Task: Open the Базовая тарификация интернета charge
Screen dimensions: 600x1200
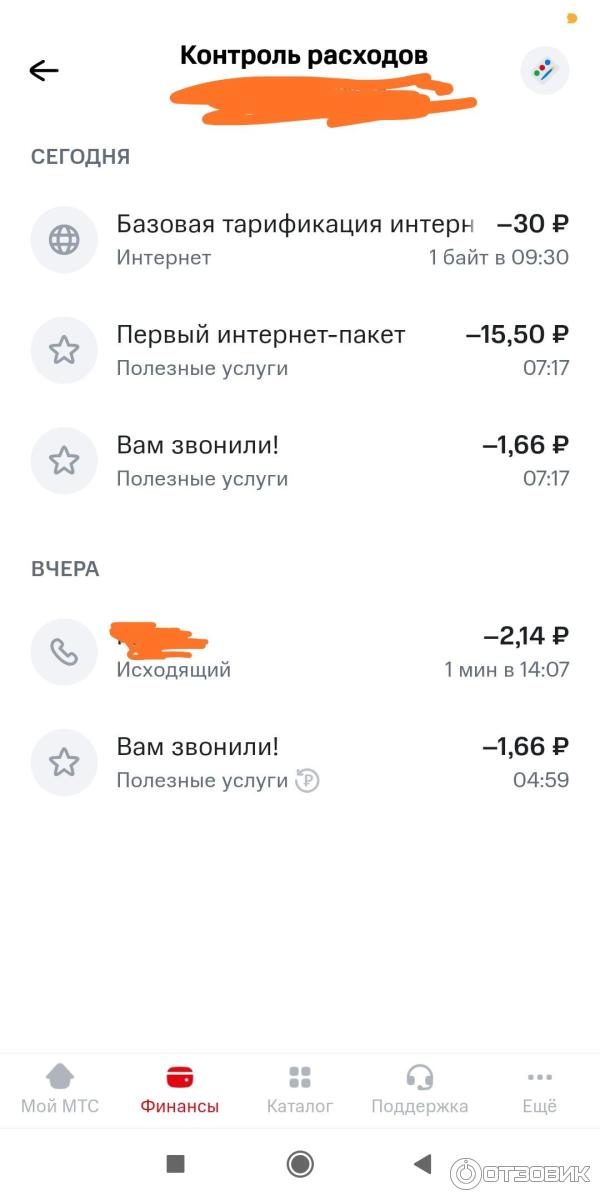Action: tap(300, 240)
